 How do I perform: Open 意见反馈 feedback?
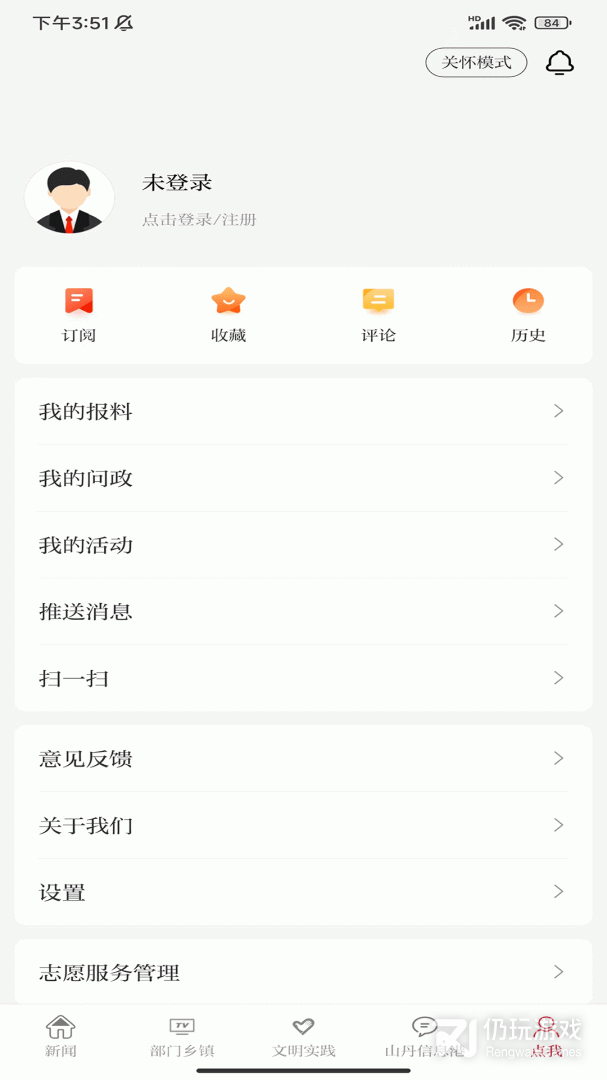pyautogui.click(x=303, y=758)
